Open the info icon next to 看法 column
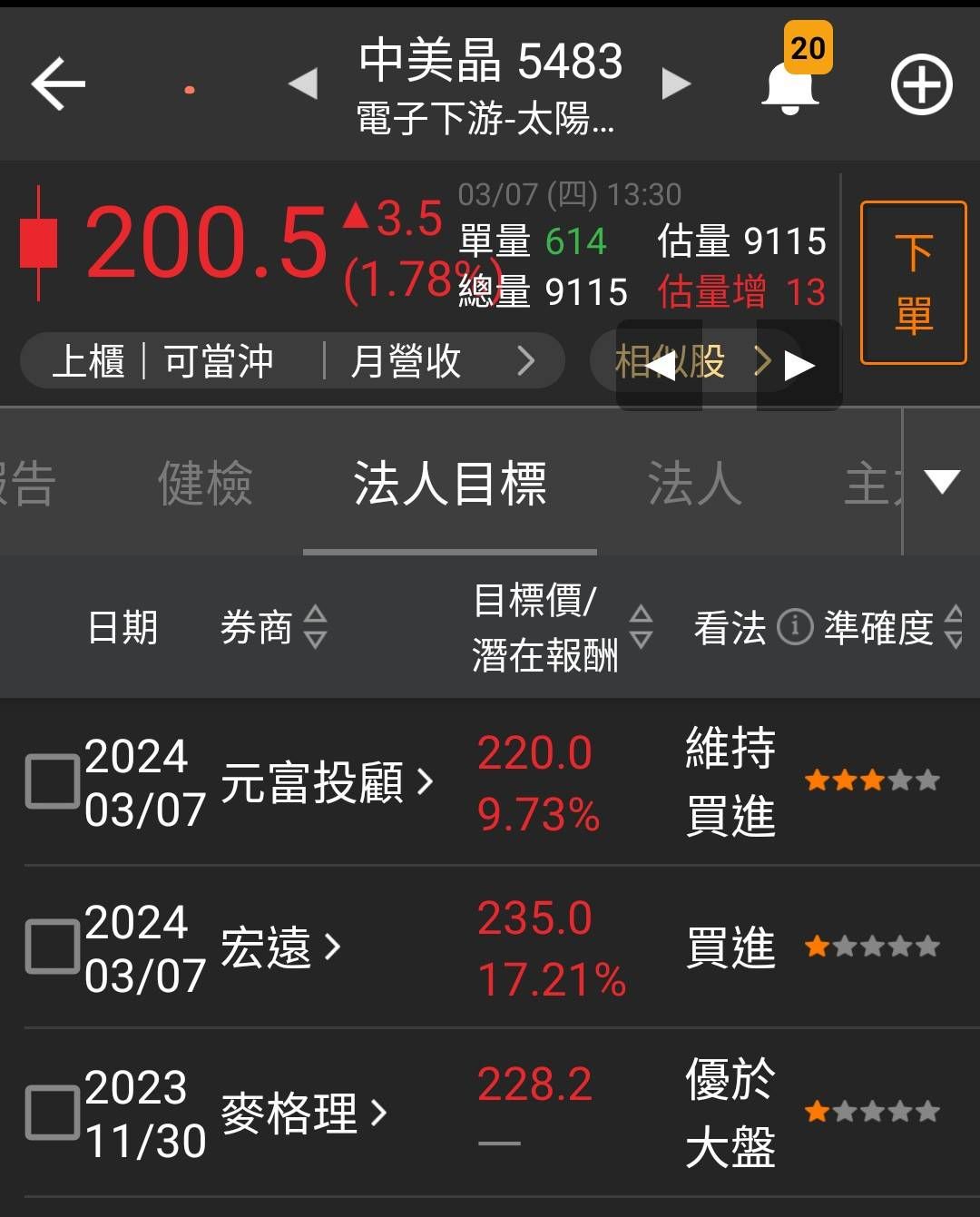 click(797, 626)
